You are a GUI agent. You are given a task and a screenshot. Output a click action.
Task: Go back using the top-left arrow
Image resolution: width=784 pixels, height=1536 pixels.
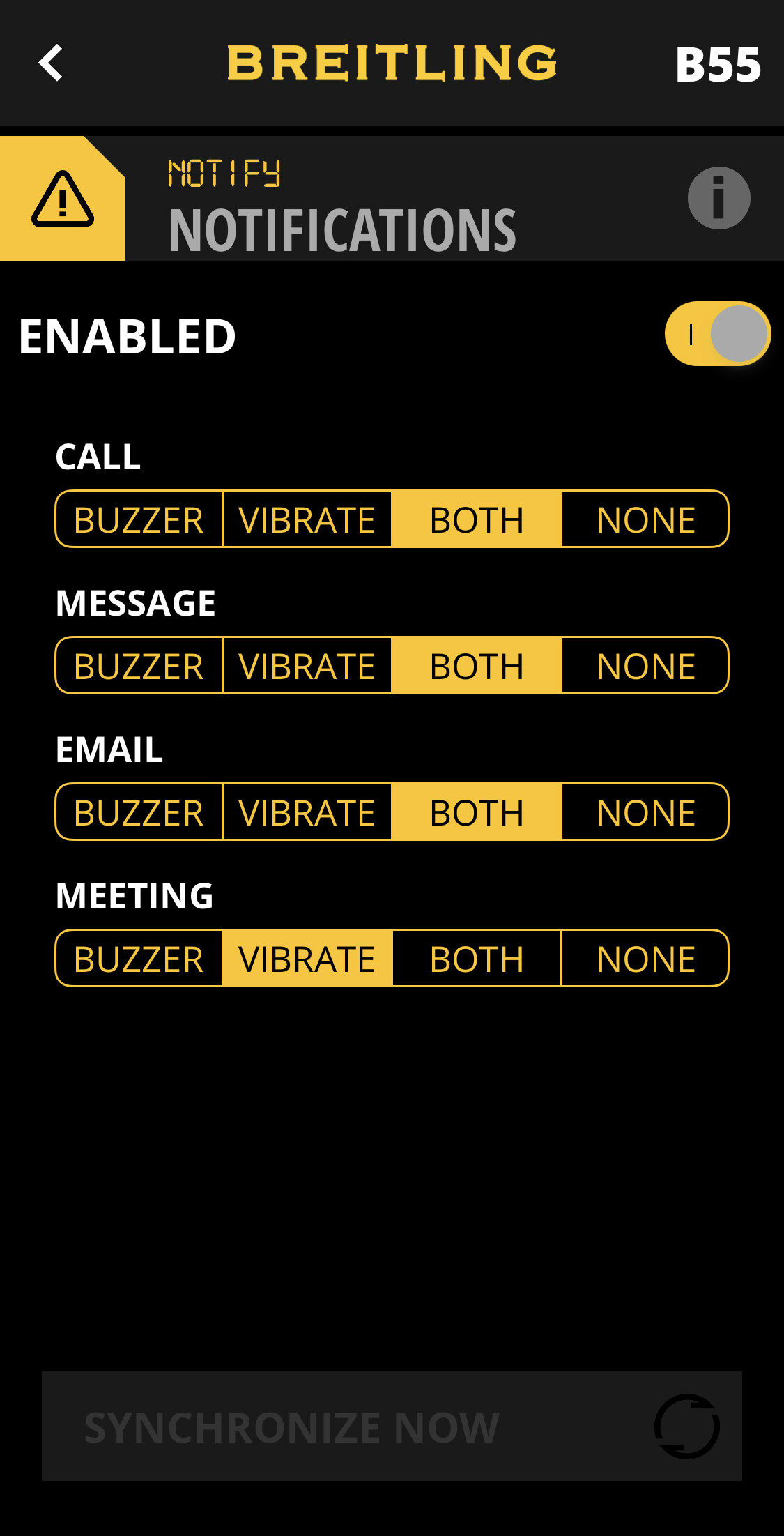51,63
